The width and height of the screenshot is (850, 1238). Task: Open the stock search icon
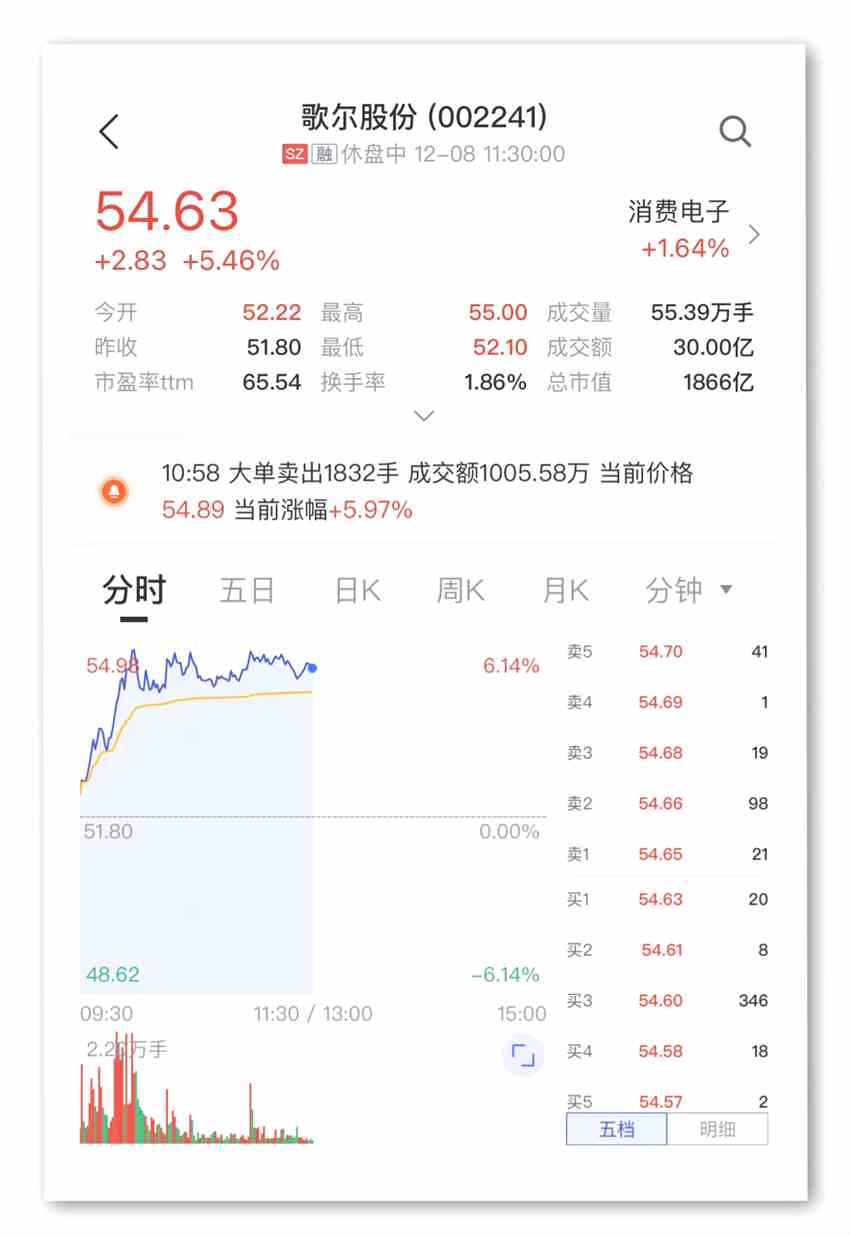pyautogui.click(x=735, y=131)
